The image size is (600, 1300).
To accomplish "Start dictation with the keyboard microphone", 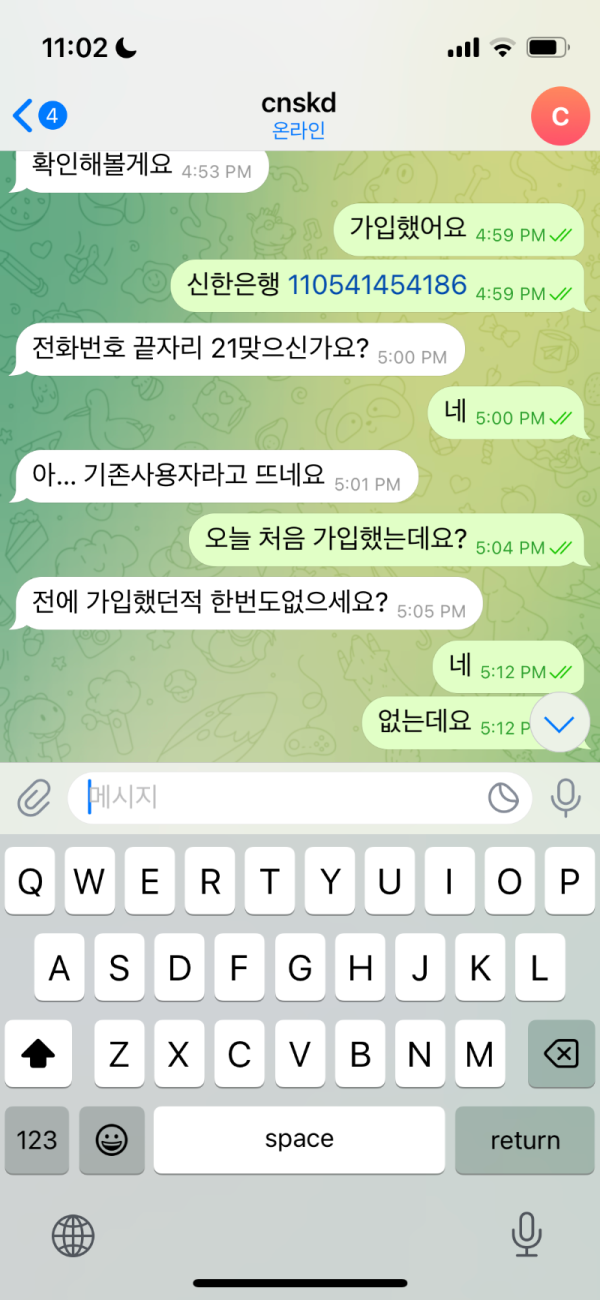I will click(526, 1236).
